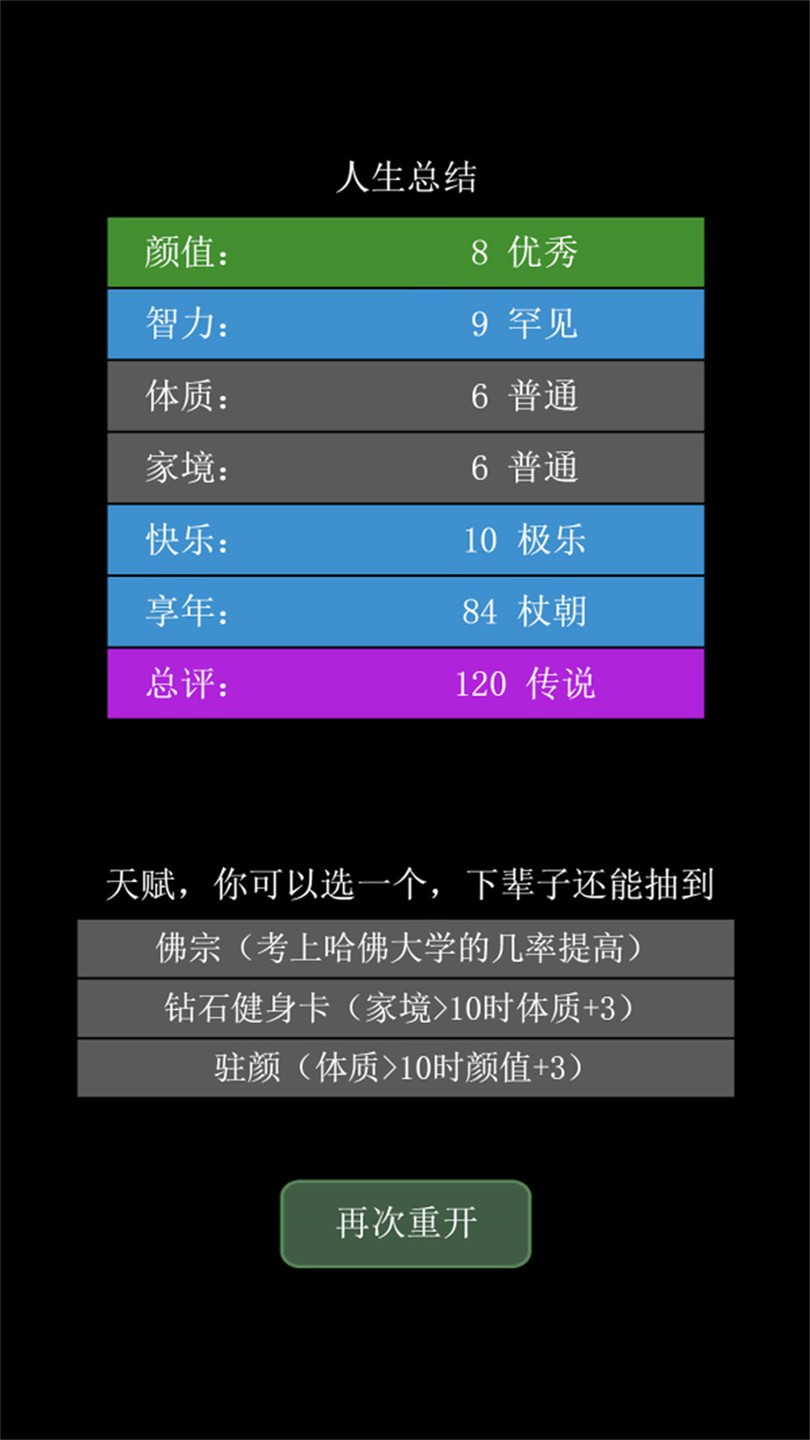The width and height of the screenshot is (810, 1440).
Task: Click the purple 总评 summary bar
Action: 405,684
